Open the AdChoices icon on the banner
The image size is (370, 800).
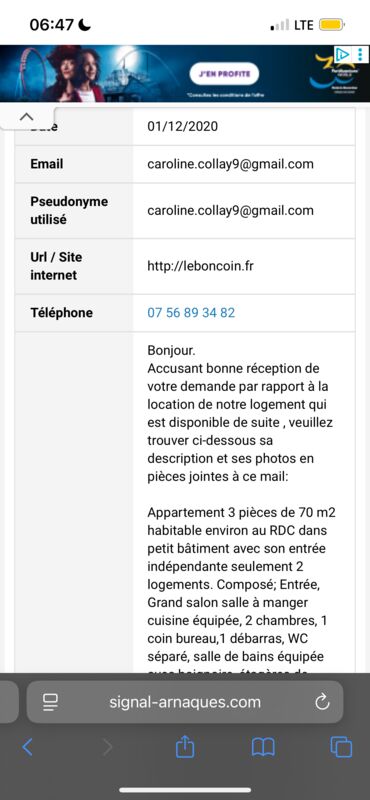pyautogui.click(x=342, y=54)
